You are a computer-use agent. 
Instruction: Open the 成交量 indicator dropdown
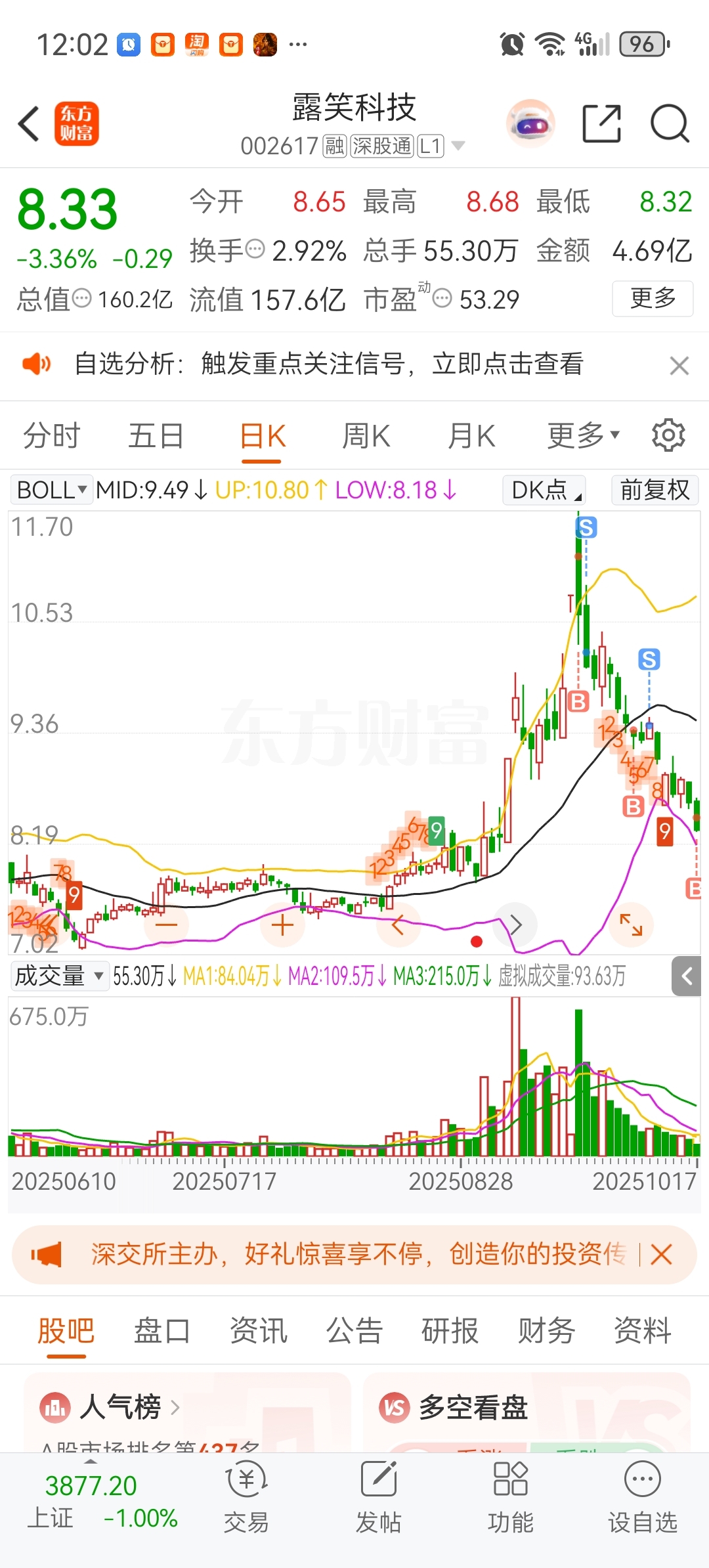coord(59,976)
